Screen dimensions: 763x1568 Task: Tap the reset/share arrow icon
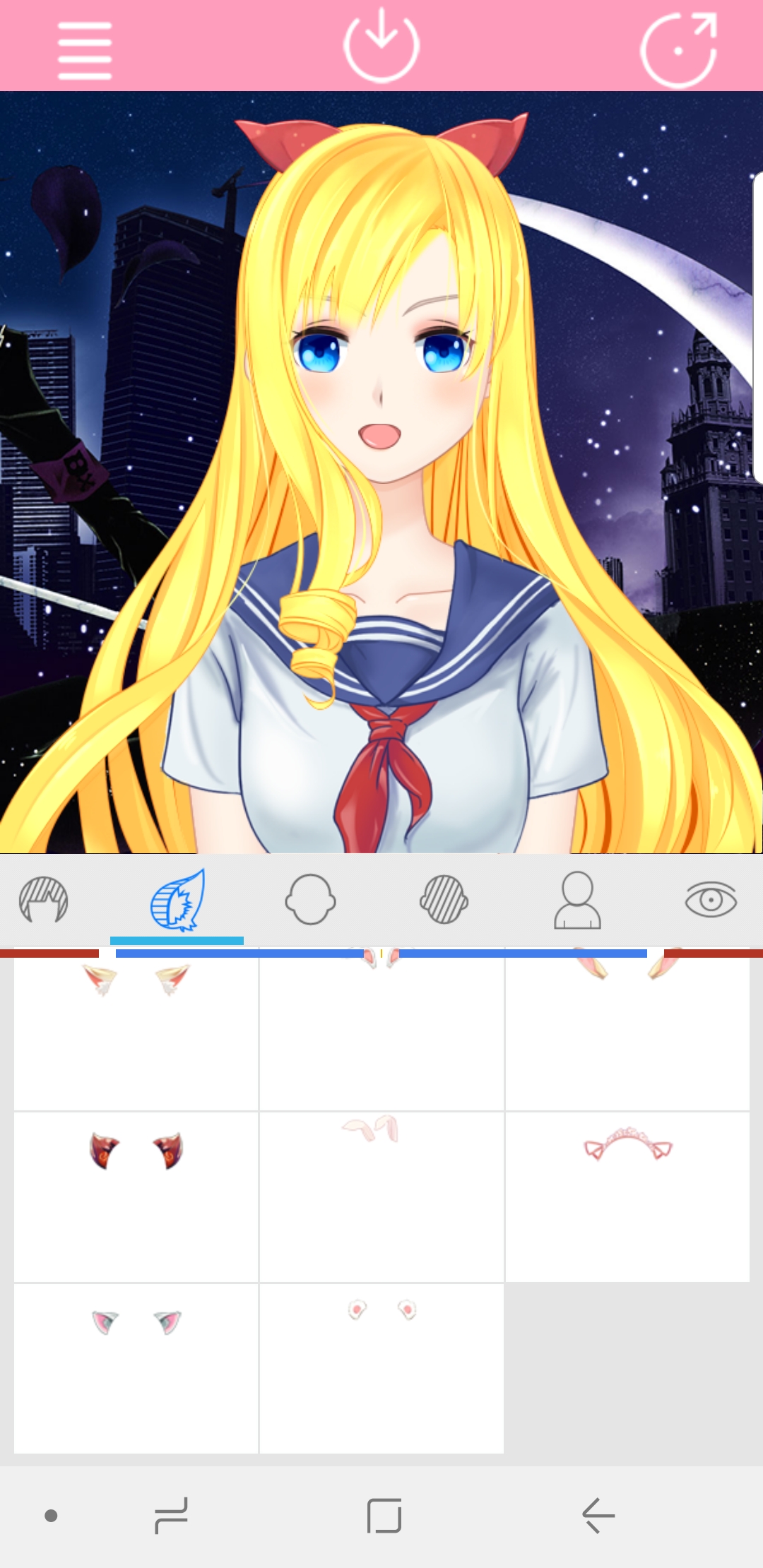pyautogui.click(x=679, y=49)
